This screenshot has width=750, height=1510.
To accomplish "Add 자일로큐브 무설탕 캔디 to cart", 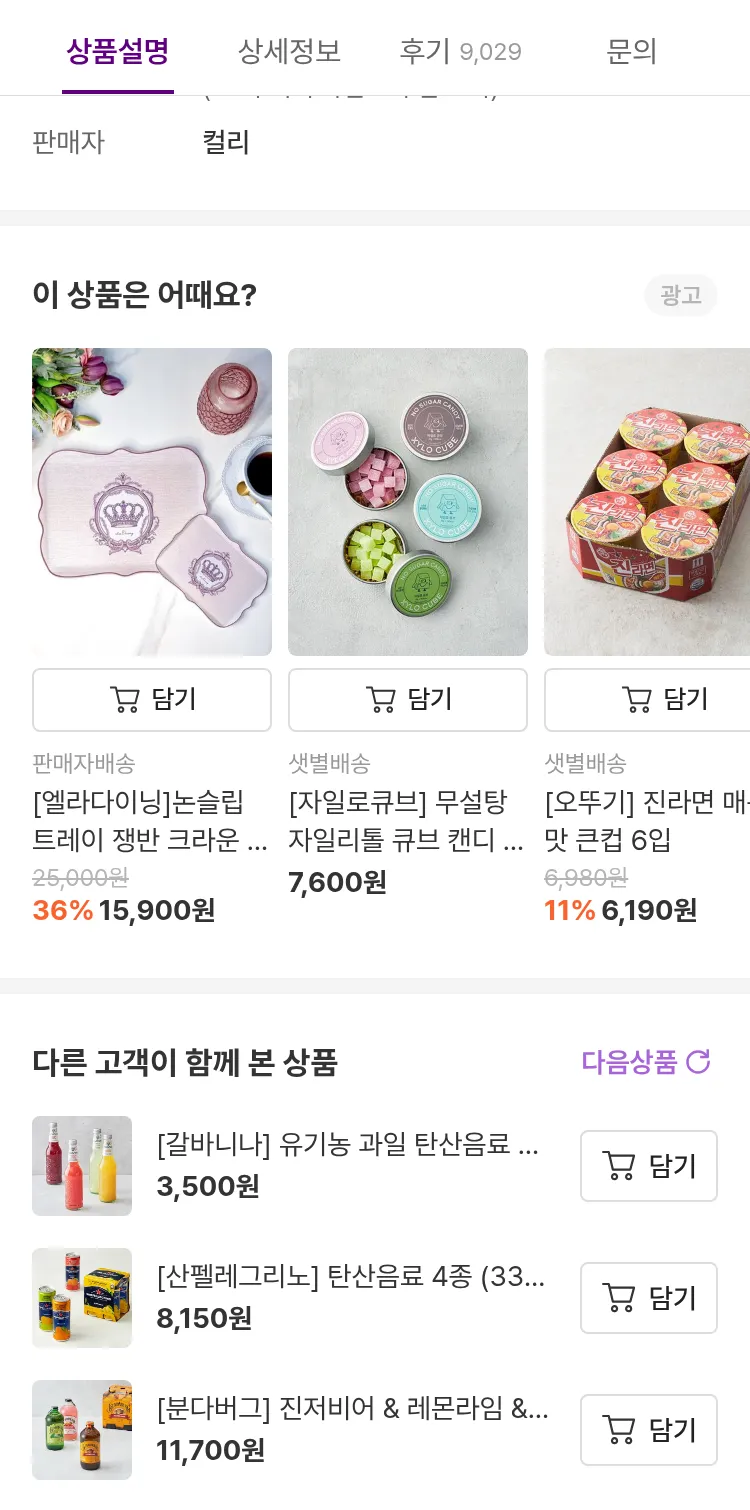I will click(x=408, y=700).
